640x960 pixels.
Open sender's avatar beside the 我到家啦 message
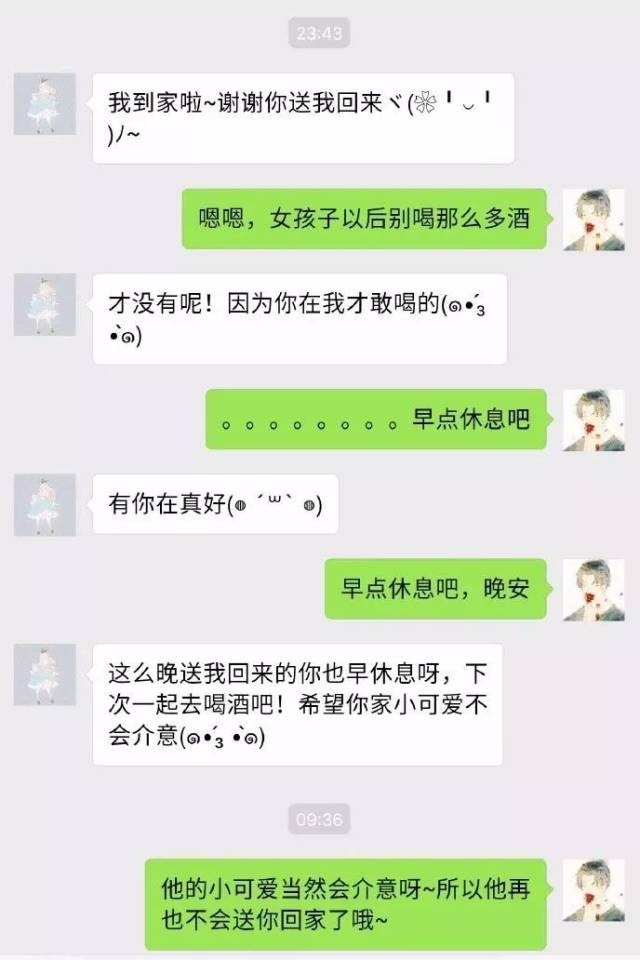point(45,104)
